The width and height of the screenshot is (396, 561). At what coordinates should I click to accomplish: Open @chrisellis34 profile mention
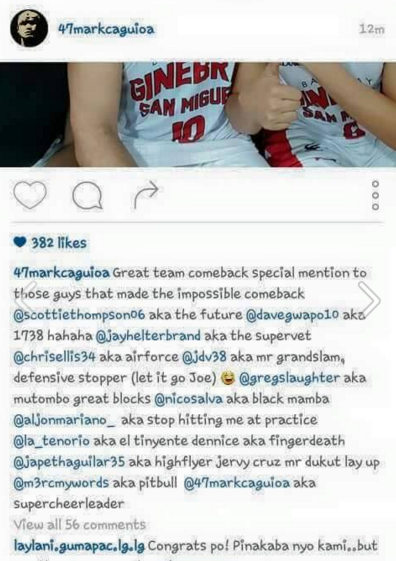(x=54, y=357)
